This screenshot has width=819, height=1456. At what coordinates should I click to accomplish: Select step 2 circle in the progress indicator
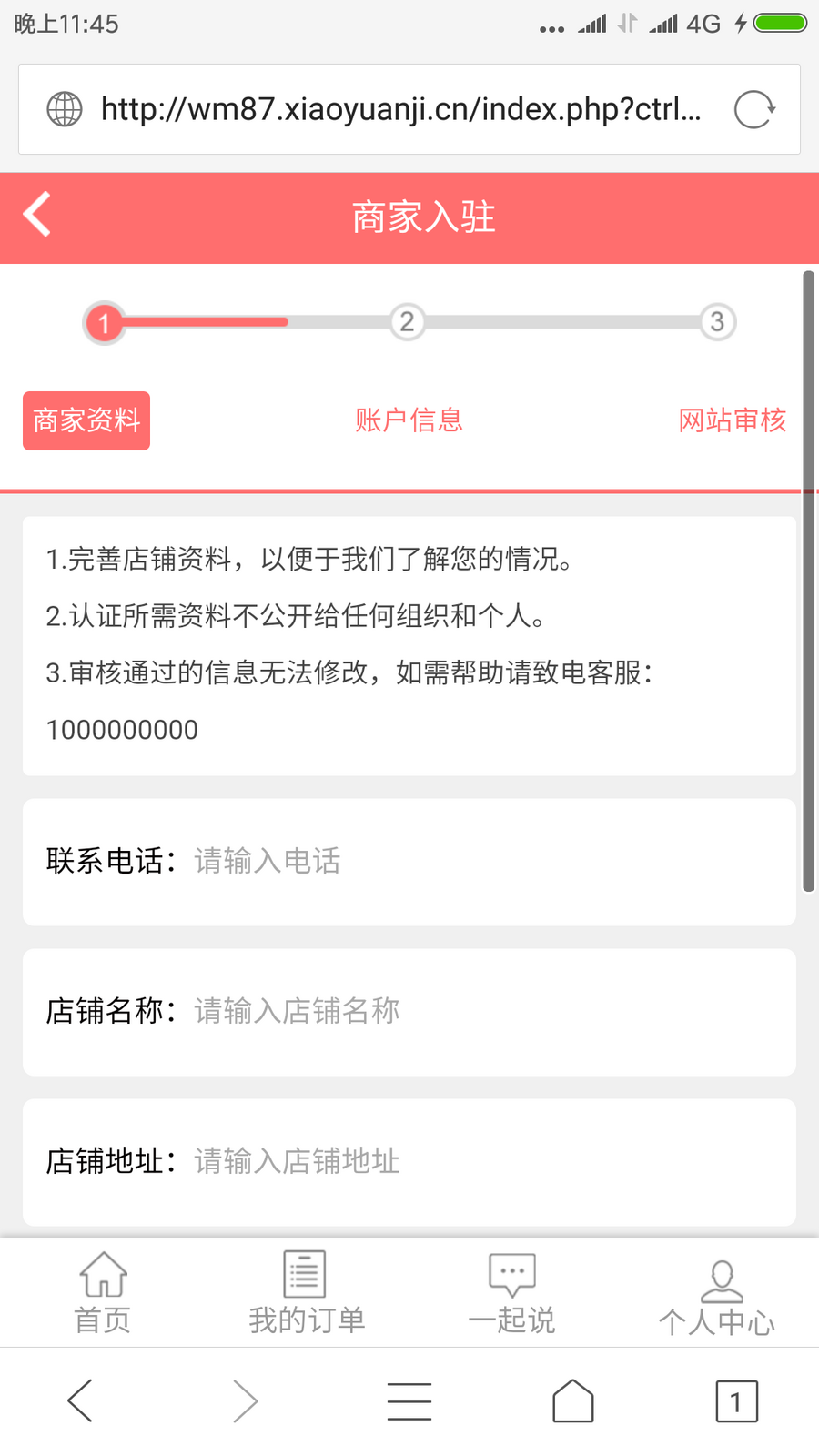tap(407, 321)
